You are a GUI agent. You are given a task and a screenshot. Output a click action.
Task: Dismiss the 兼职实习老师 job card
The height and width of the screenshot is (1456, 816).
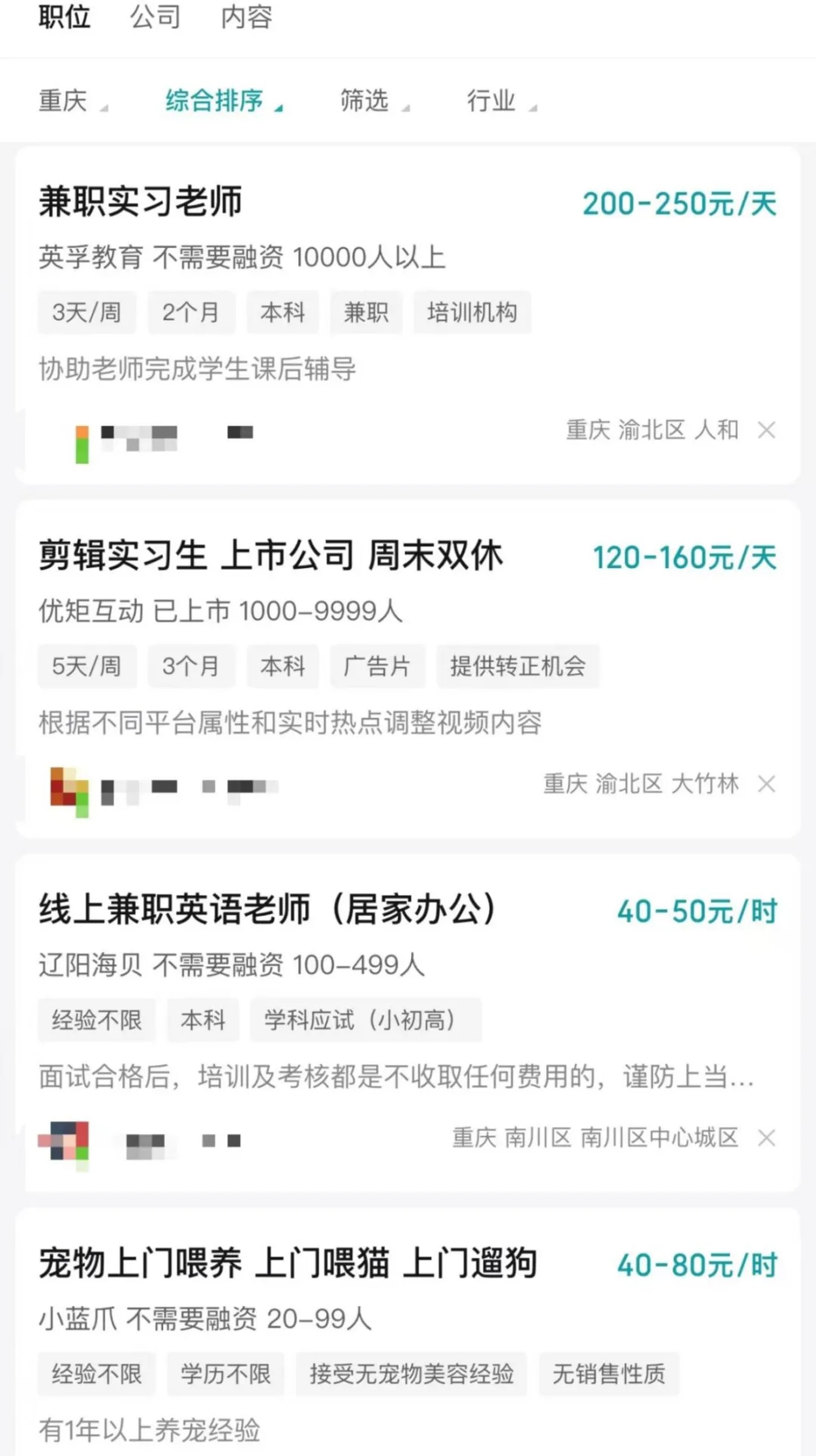pos(766,431)
